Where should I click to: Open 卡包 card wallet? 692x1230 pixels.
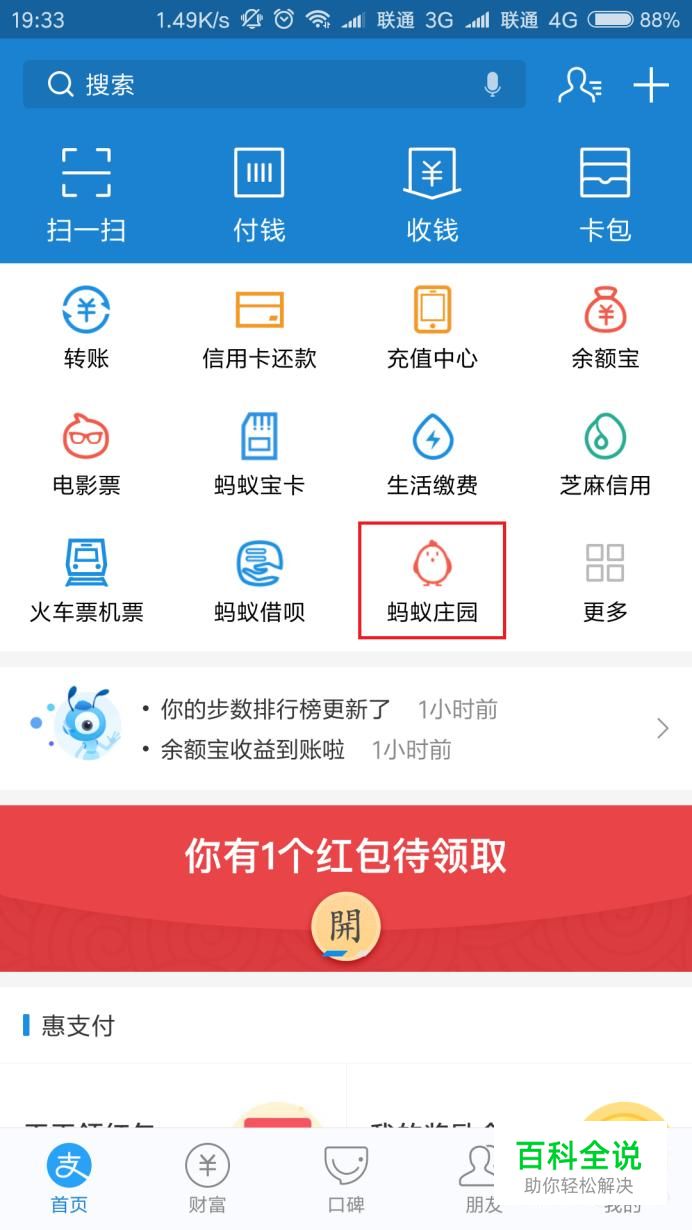[x=605, y=195]
